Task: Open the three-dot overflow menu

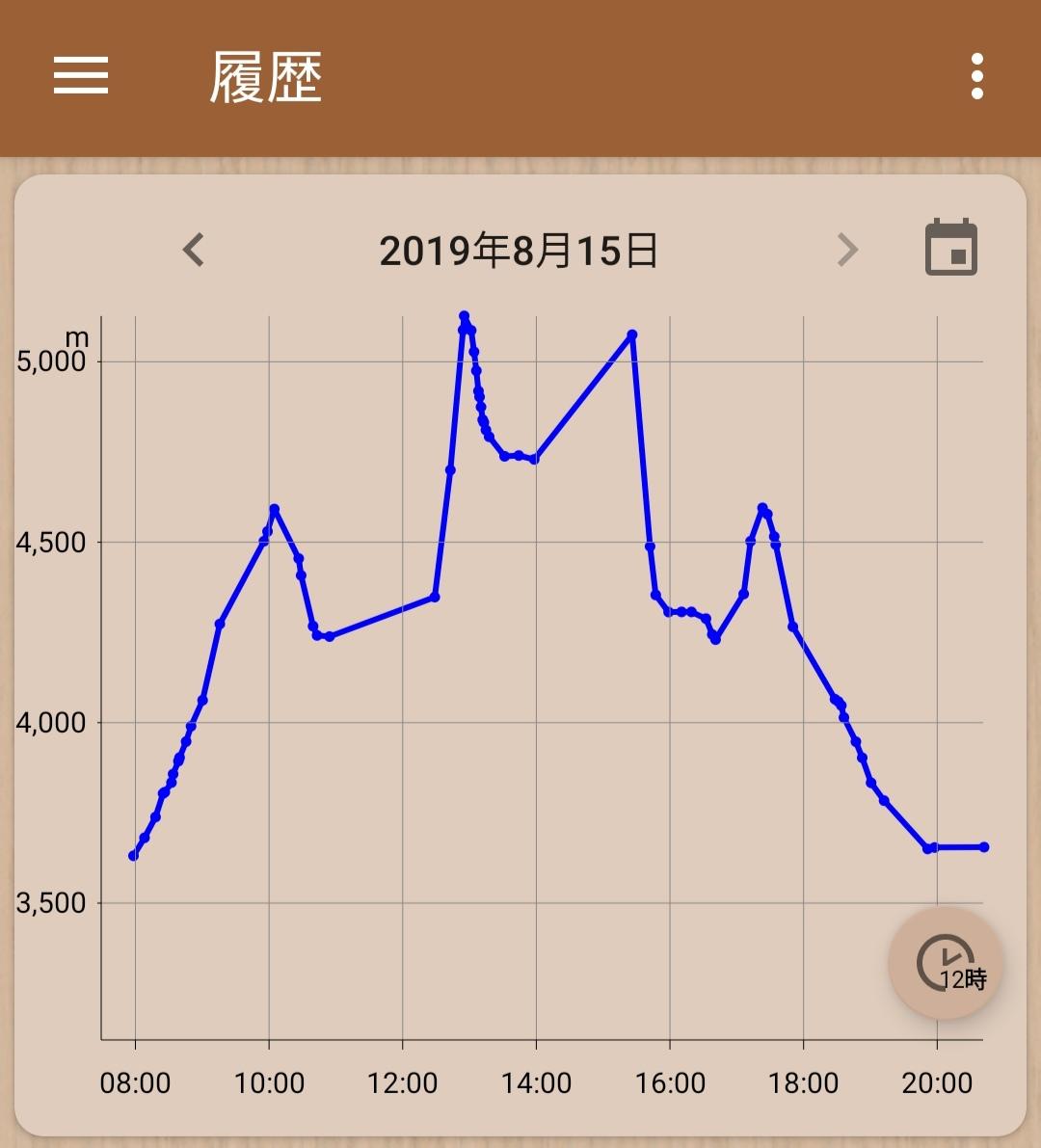Action: [976, 76]
